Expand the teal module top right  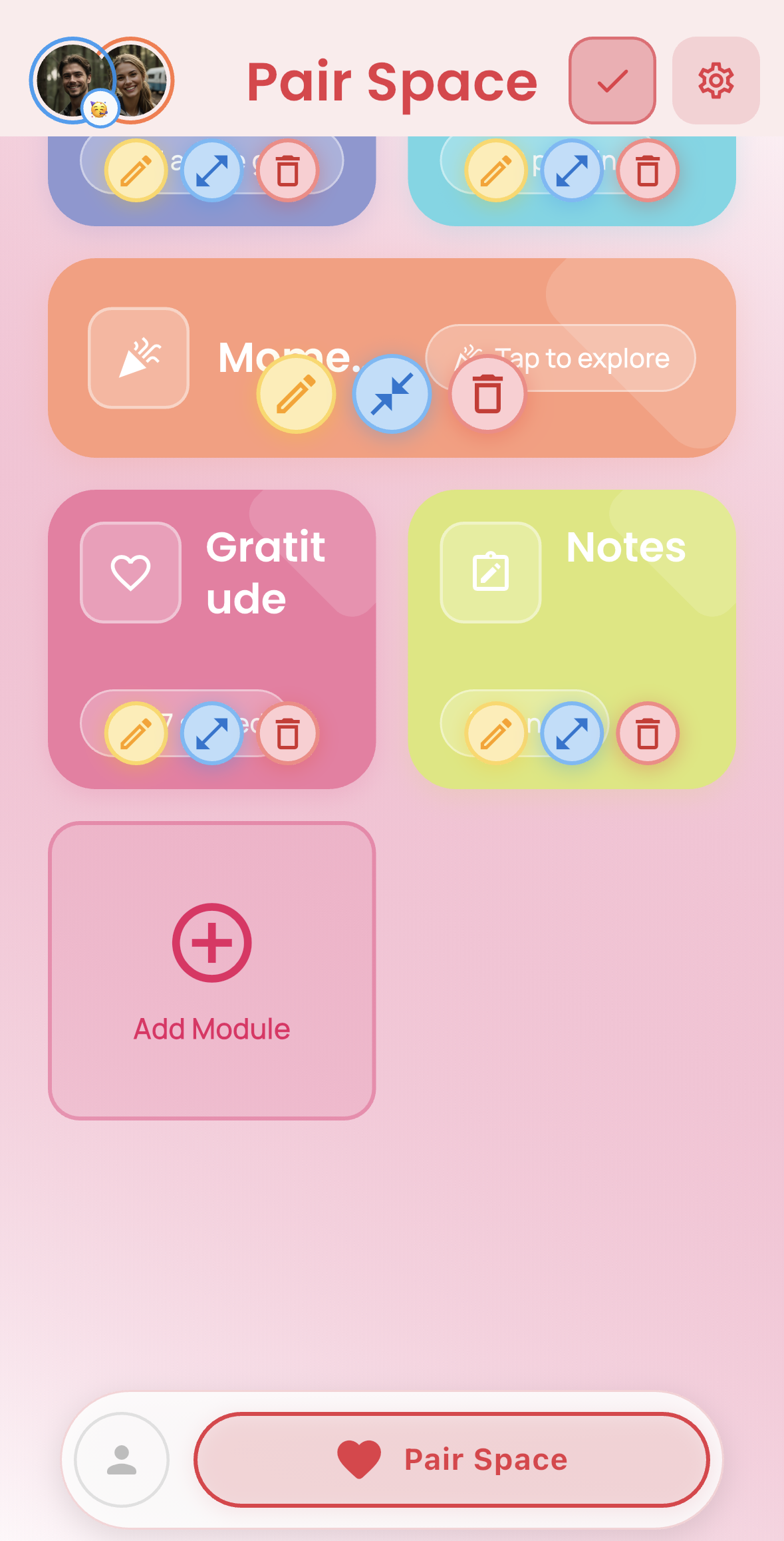[573, 172]
